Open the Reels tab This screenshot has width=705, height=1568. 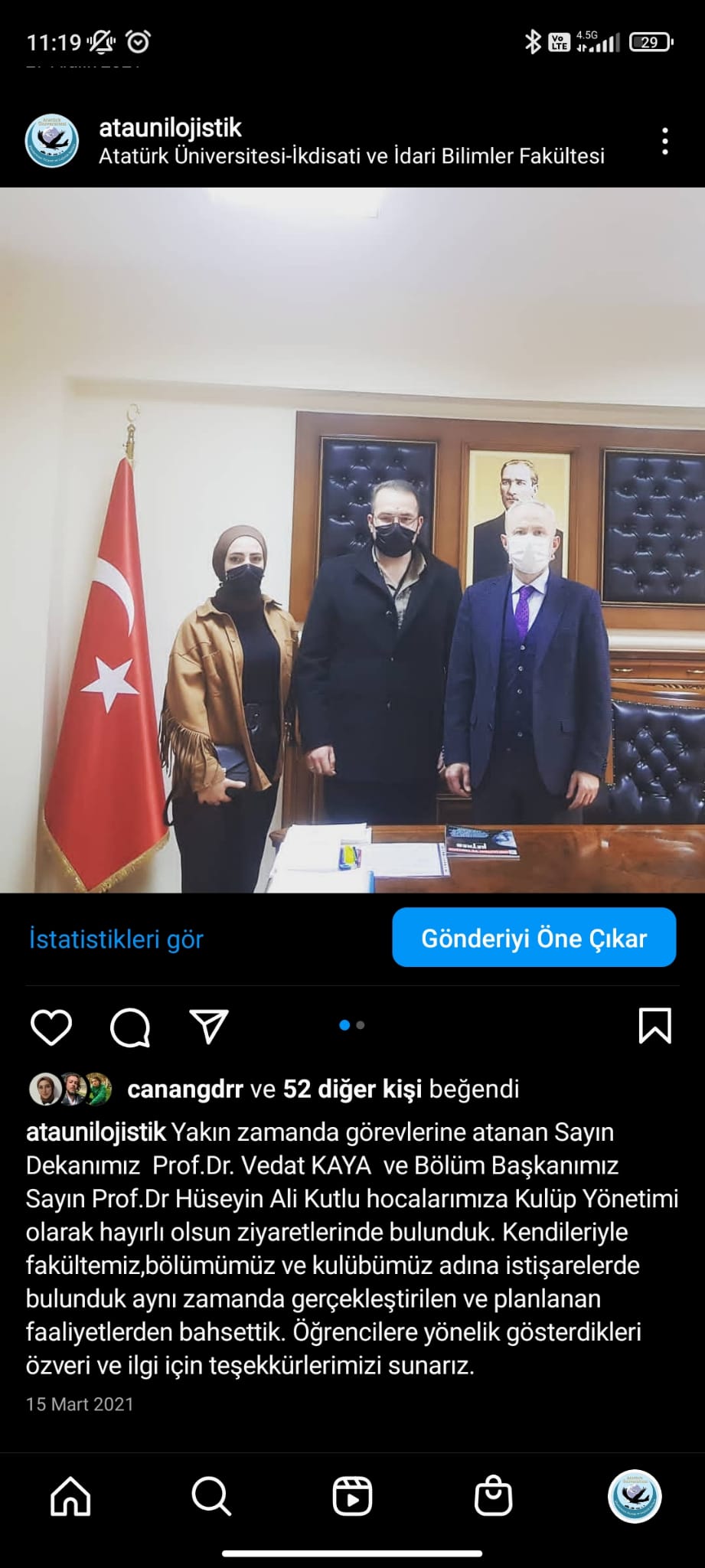[x=352, y=1495]
